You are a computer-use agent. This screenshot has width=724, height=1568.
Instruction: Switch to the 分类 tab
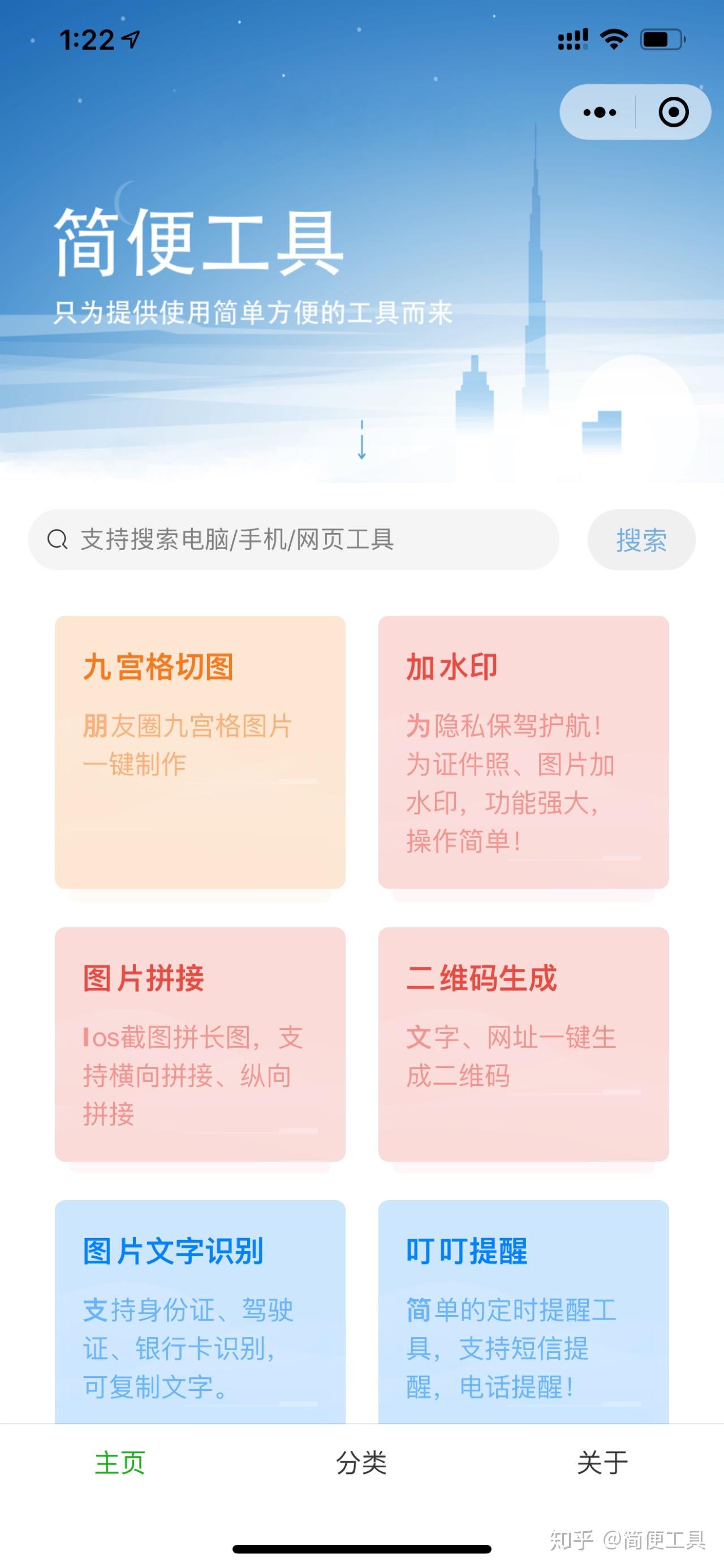point(361,1463)
